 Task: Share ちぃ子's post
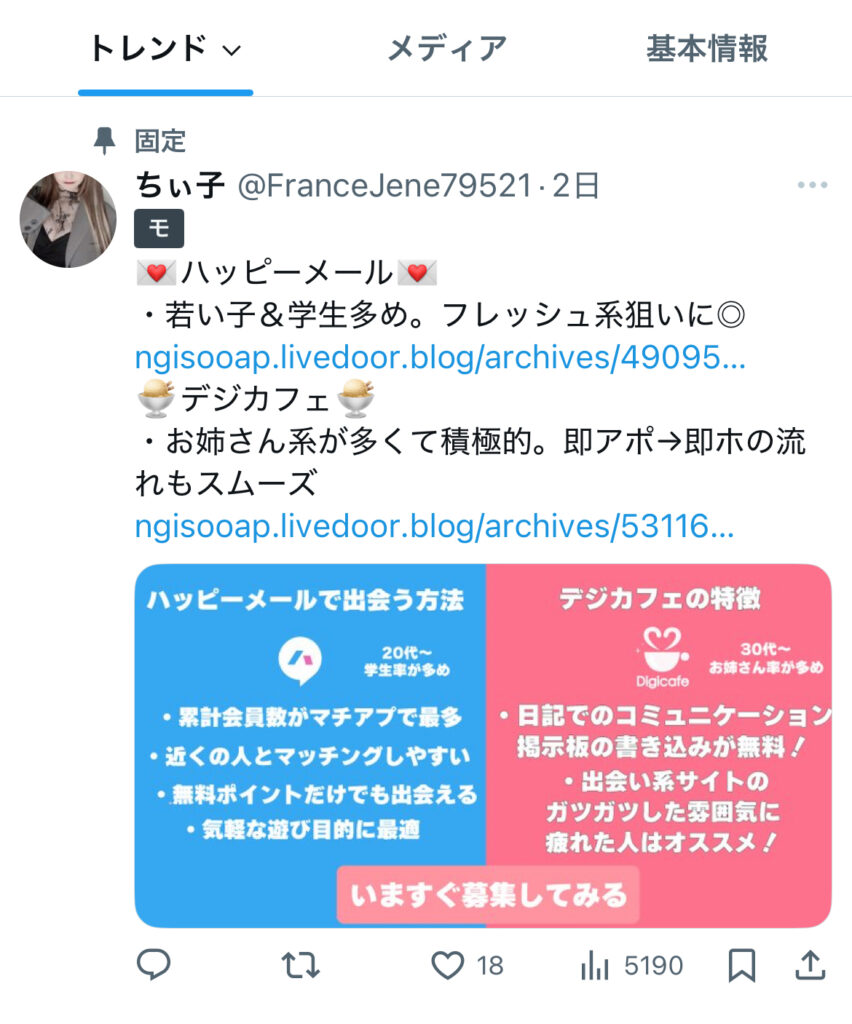tap(810, 965)
